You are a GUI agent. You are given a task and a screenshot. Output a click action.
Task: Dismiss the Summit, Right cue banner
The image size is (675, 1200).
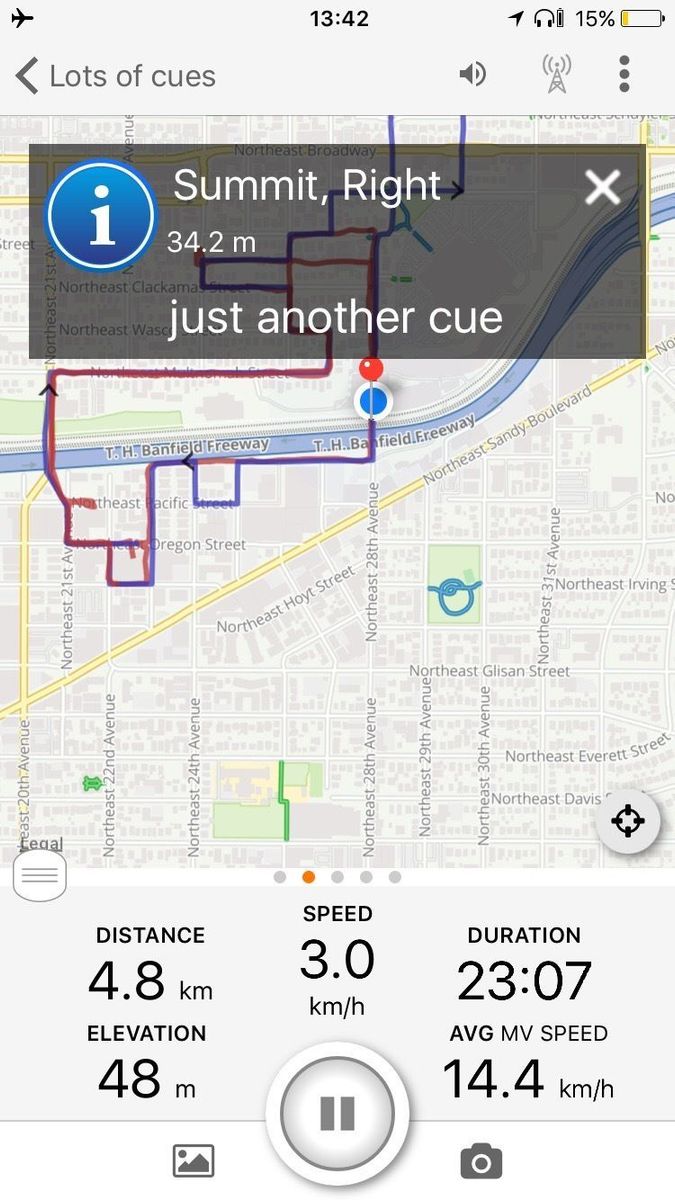click(602, 187)
